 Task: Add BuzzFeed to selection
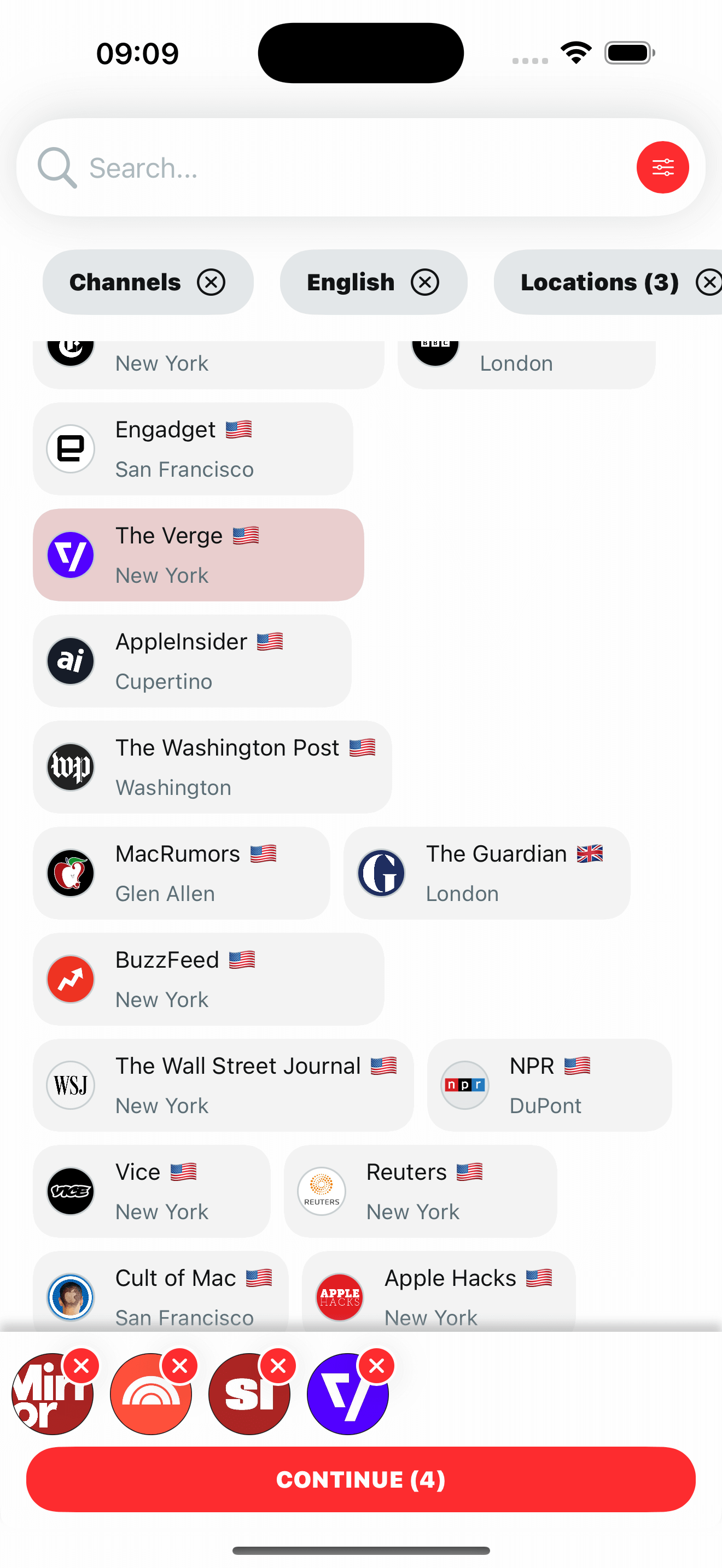point(208,979)
